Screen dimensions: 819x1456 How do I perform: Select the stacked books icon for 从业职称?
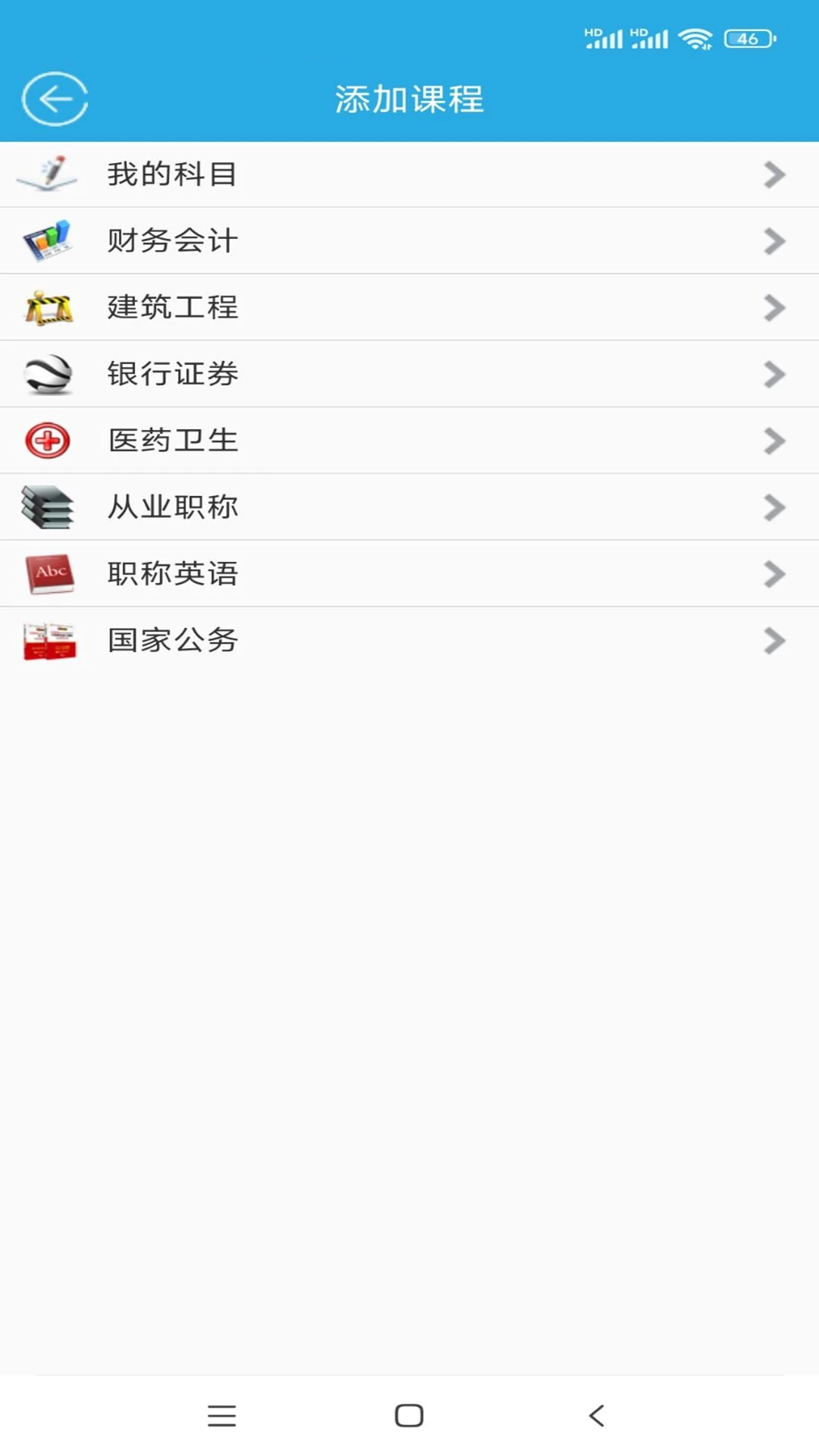[49, 507]
